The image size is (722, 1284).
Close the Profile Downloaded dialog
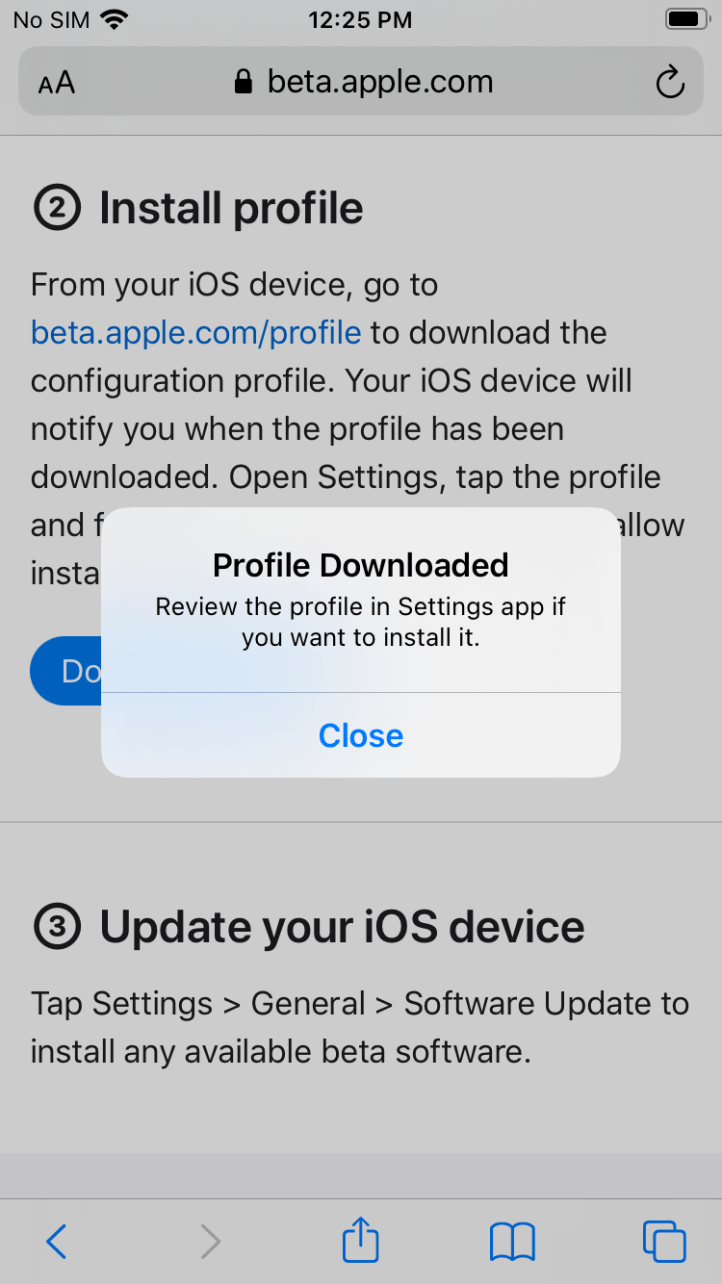(x=360, y=735)
